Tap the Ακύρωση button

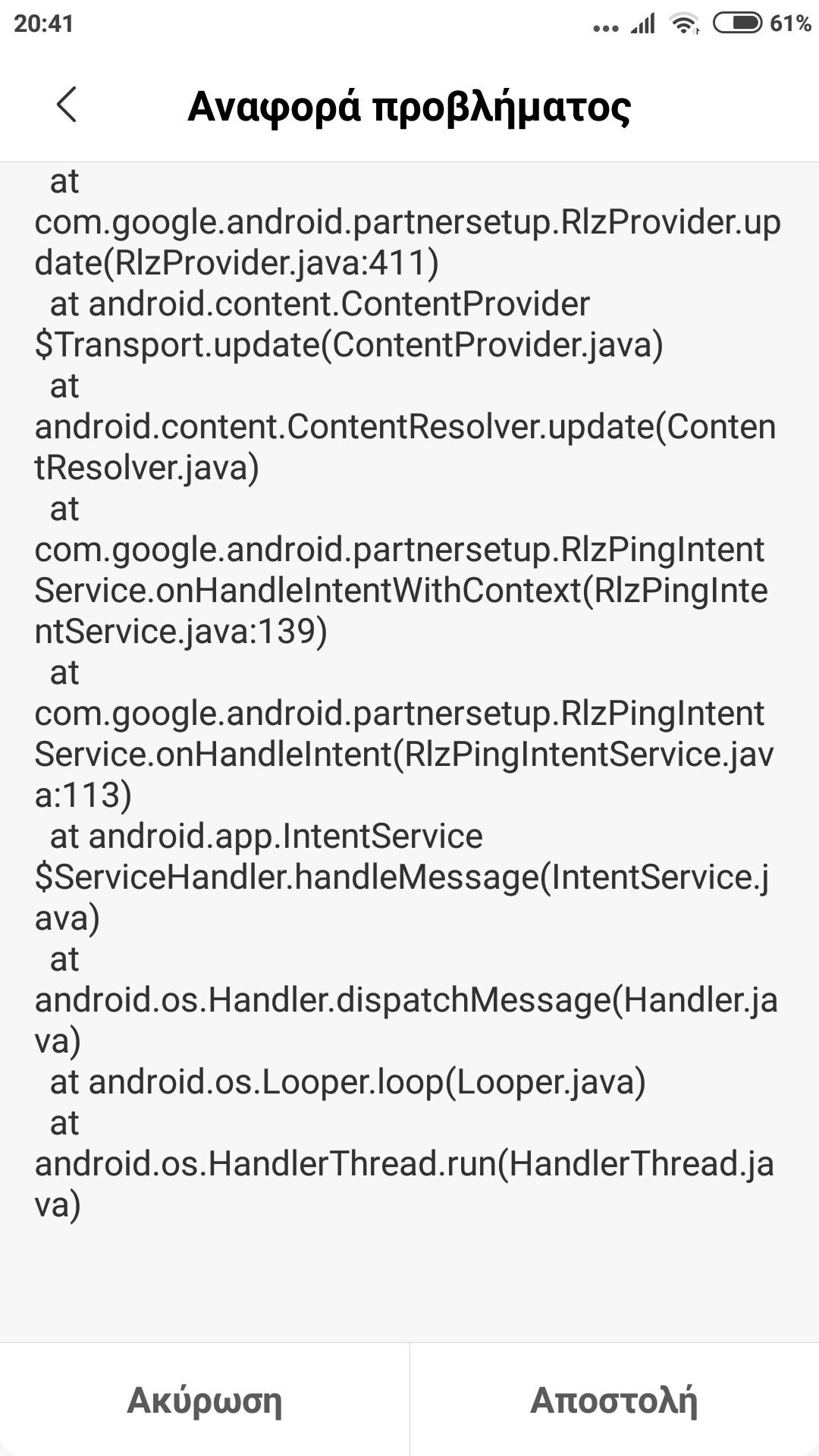click(205, 1400)
